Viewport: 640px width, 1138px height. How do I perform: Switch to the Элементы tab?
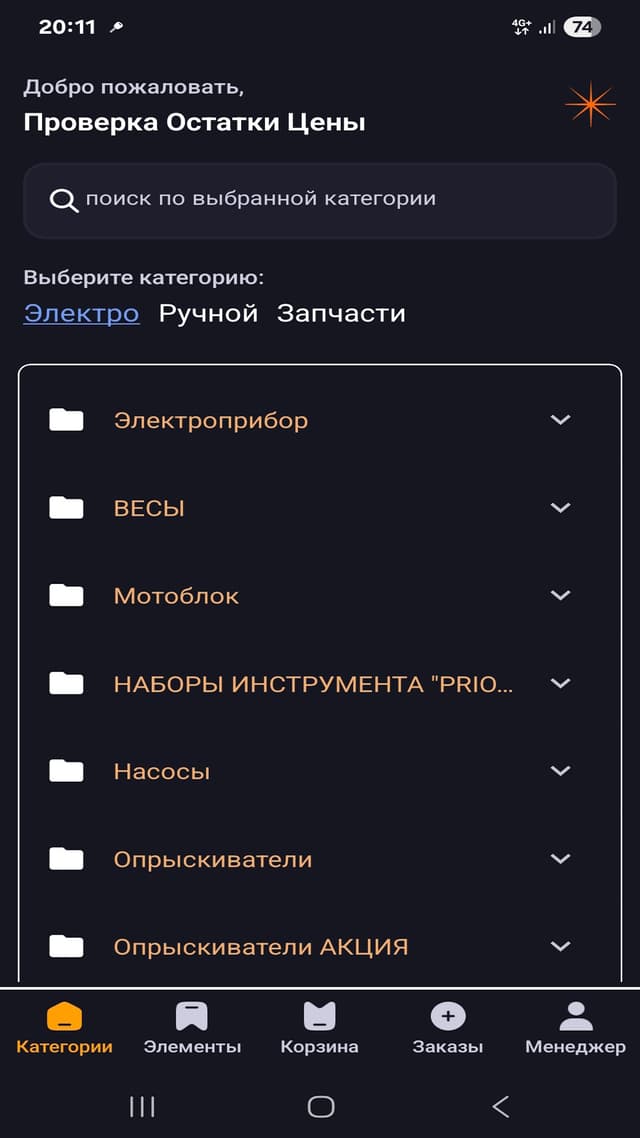[192, 1030]
